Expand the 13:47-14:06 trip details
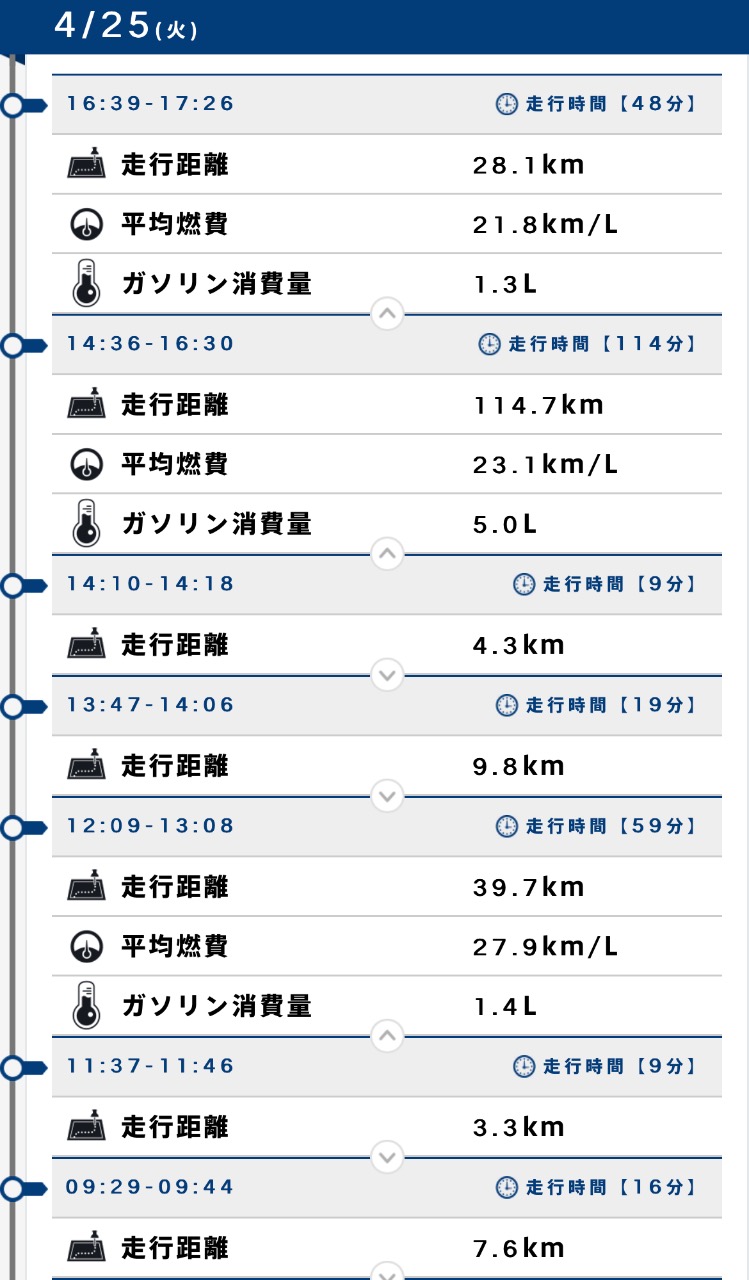Screen dimensions: 749x1280 click(x=387, y=797)
